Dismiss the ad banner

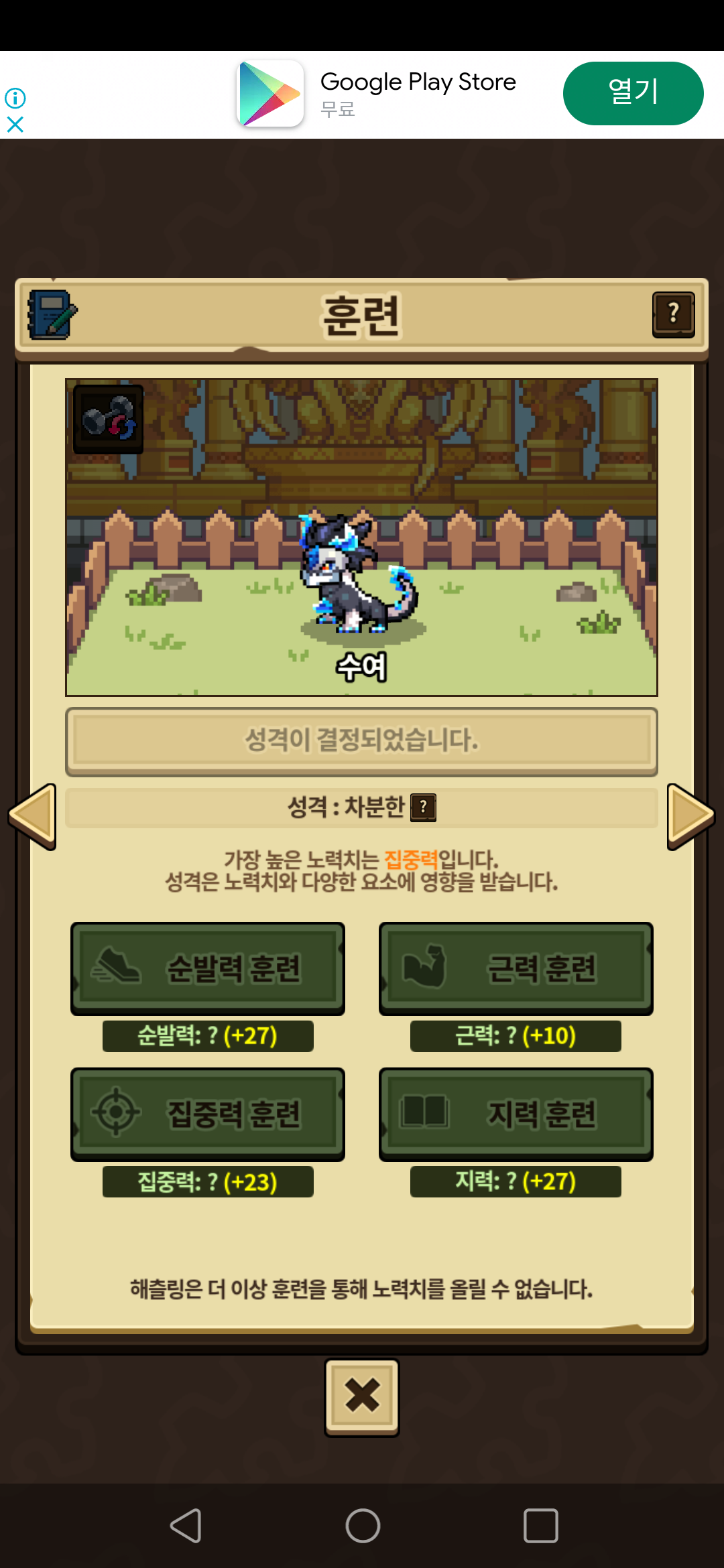click(15, 125)
